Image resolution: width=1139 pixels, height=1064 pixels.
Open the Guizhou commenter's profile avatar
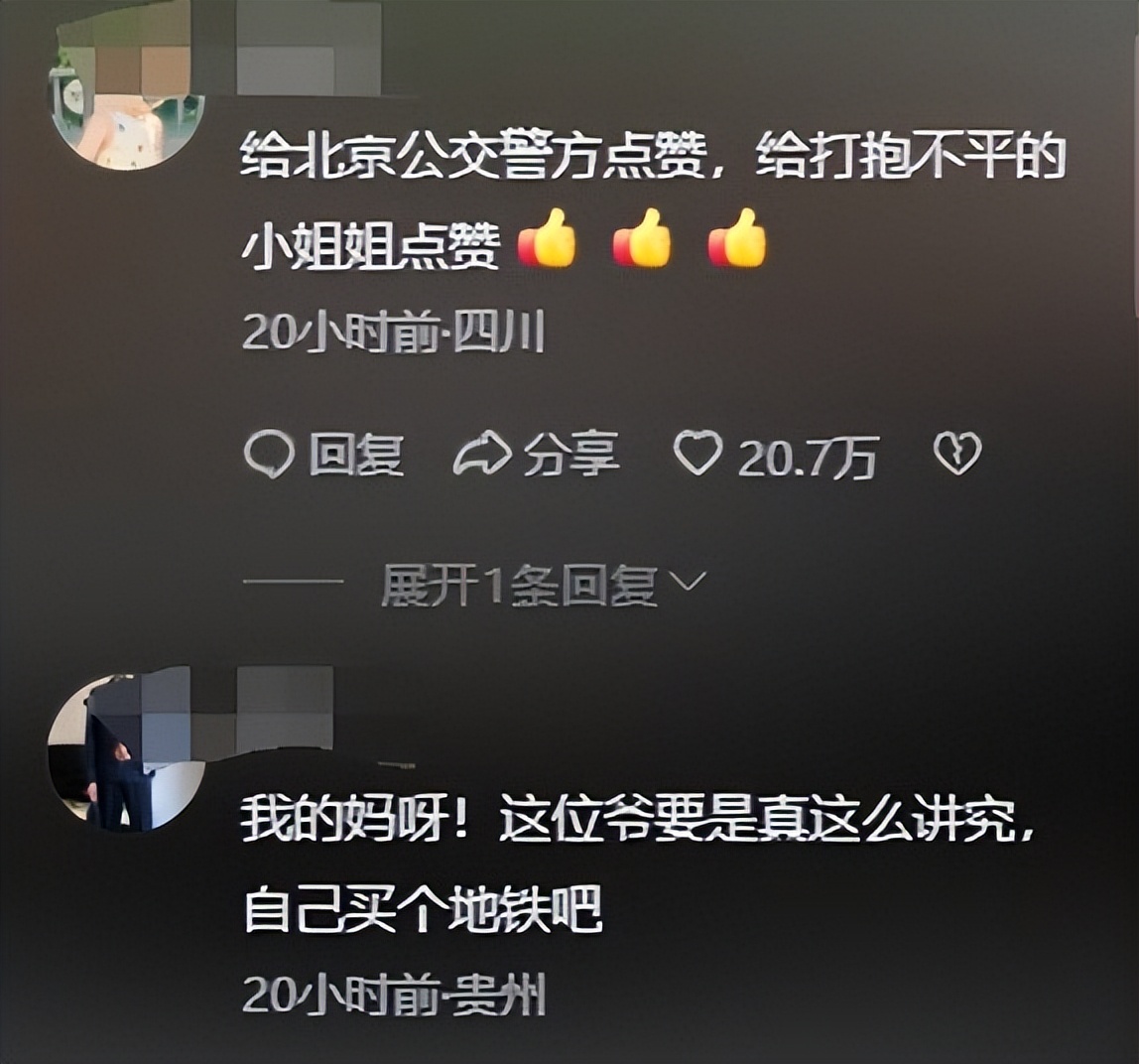(127, 752)
